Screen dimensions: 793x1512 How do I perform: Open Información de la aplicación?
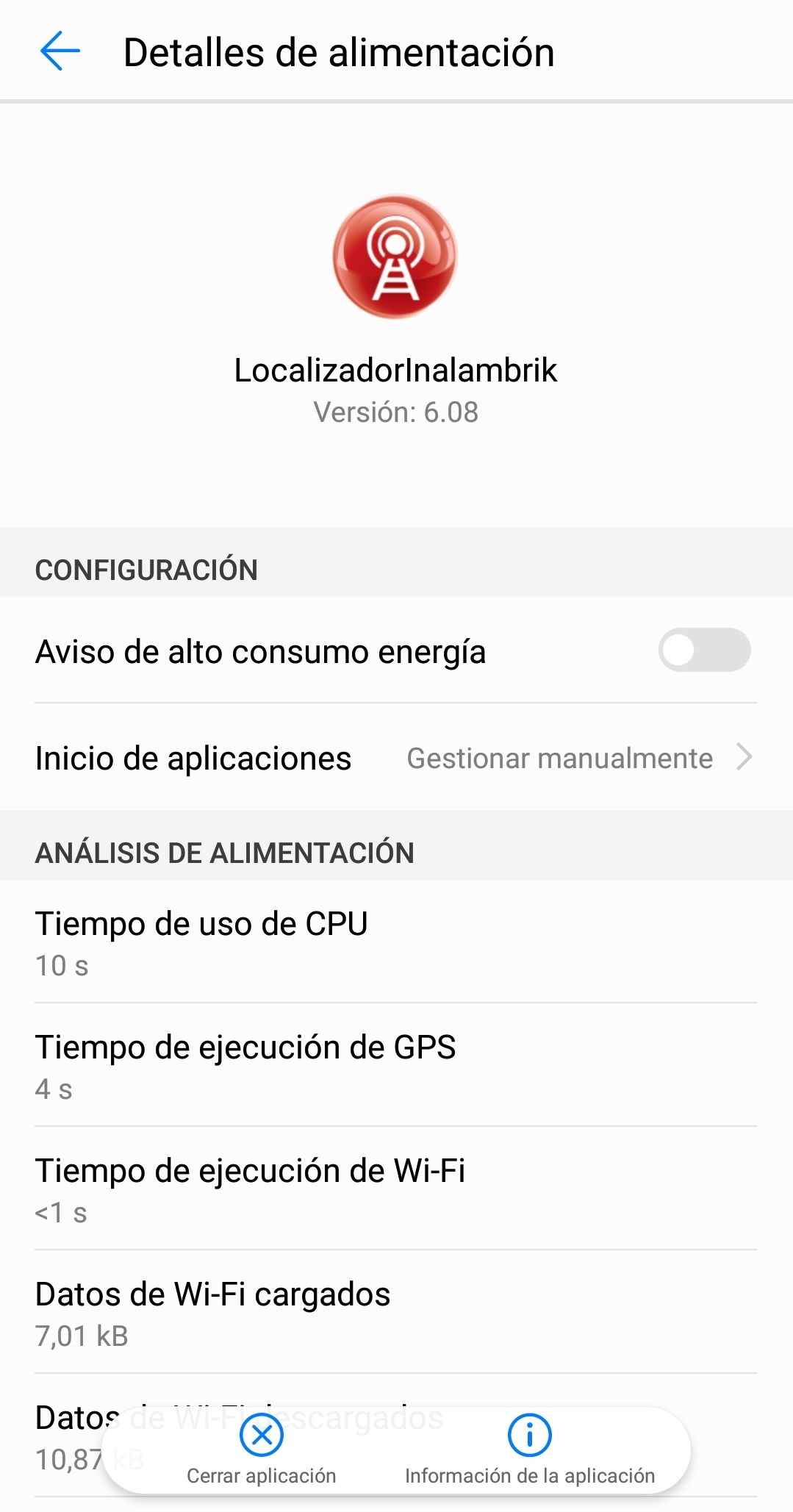[529, 1450]
